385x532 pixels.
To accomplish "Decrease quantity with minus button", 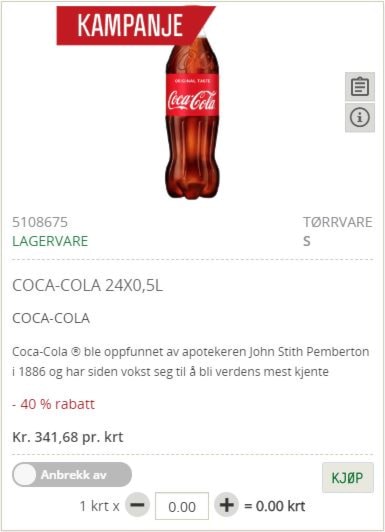I will [x=137, y=505].
